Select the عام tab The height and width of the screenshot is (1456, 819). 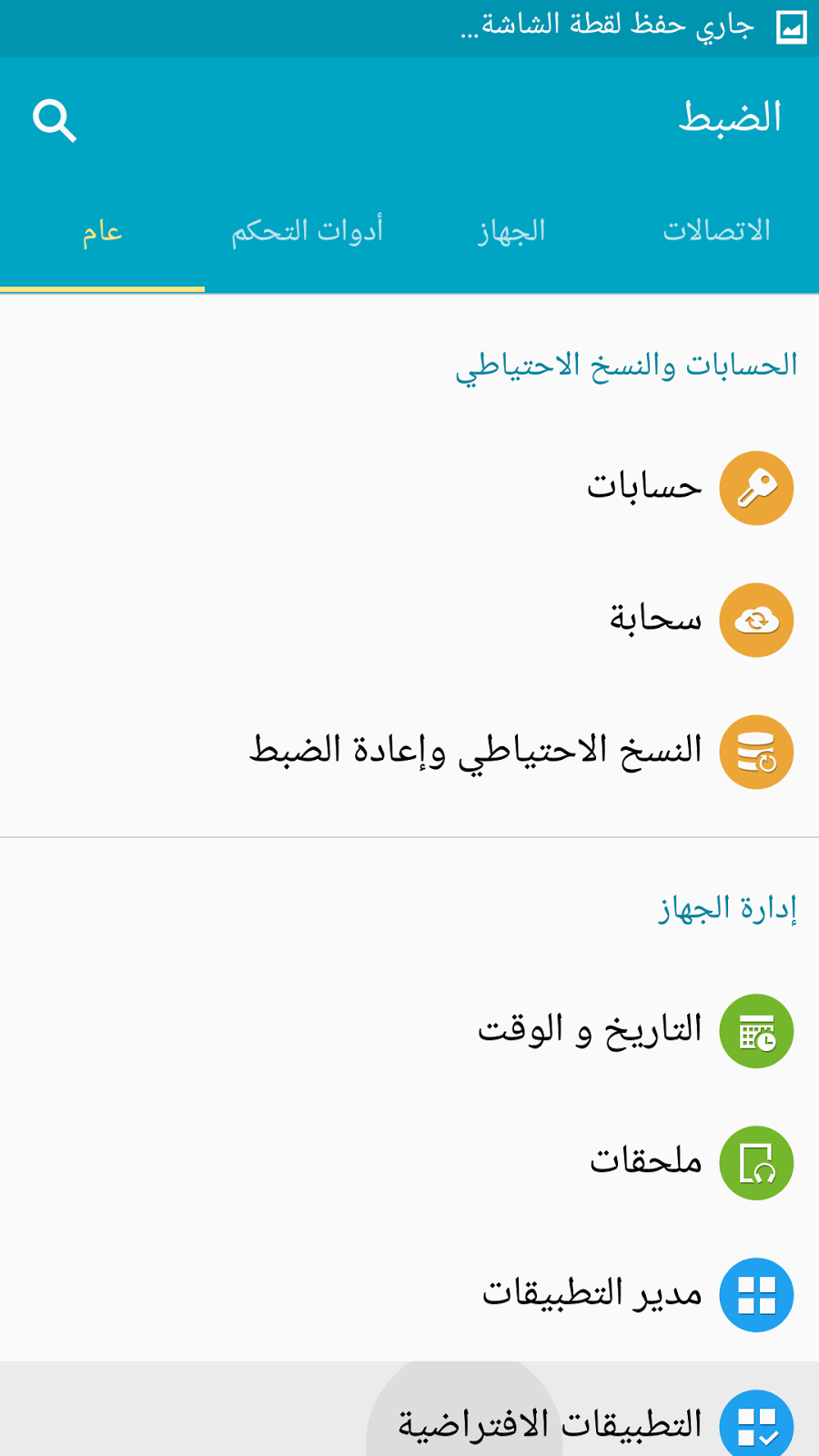[102, 231]
